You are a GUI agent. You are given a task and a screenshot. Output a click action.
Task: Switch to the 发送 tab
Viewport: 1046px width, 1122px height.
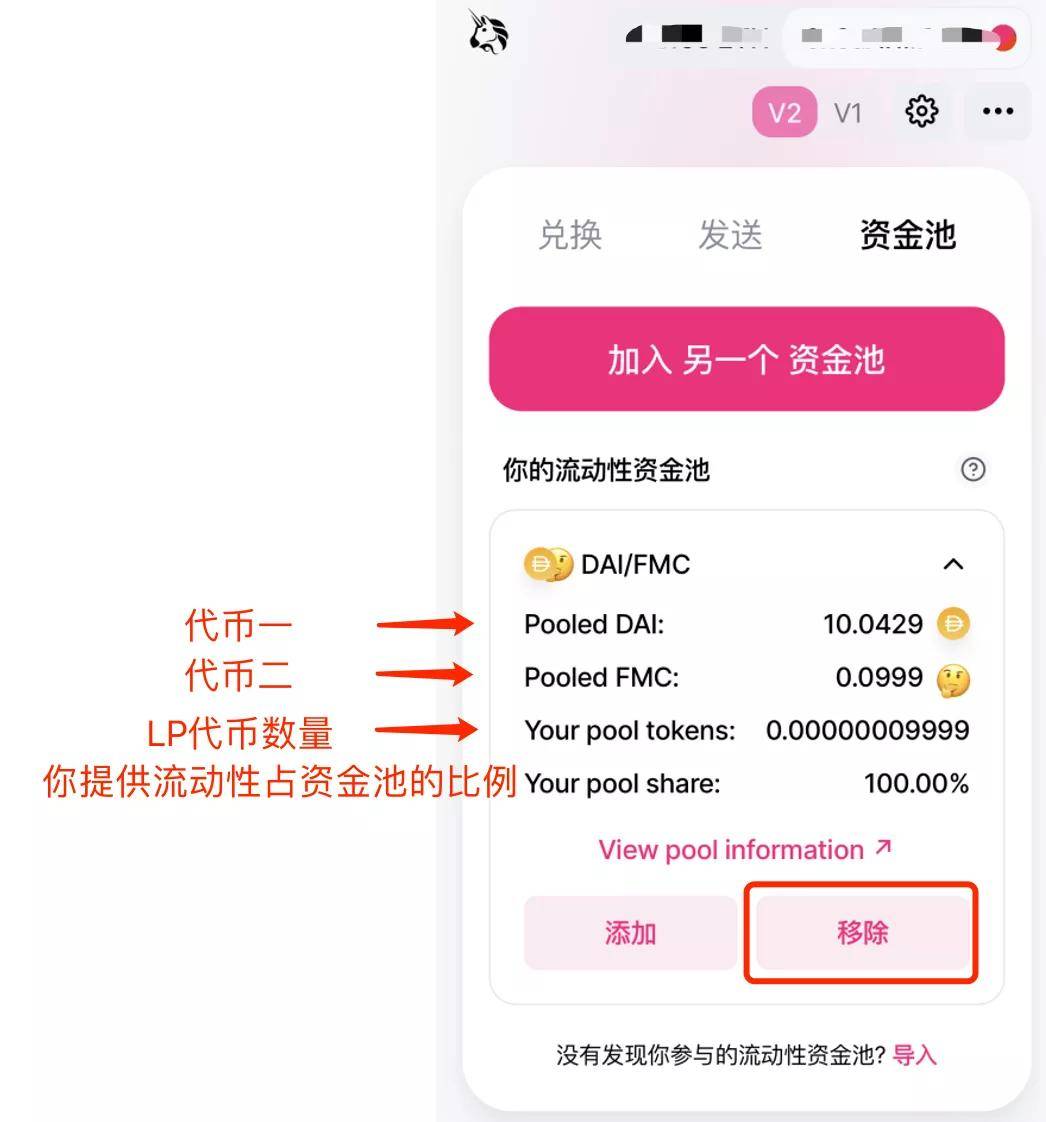point(730,235)
